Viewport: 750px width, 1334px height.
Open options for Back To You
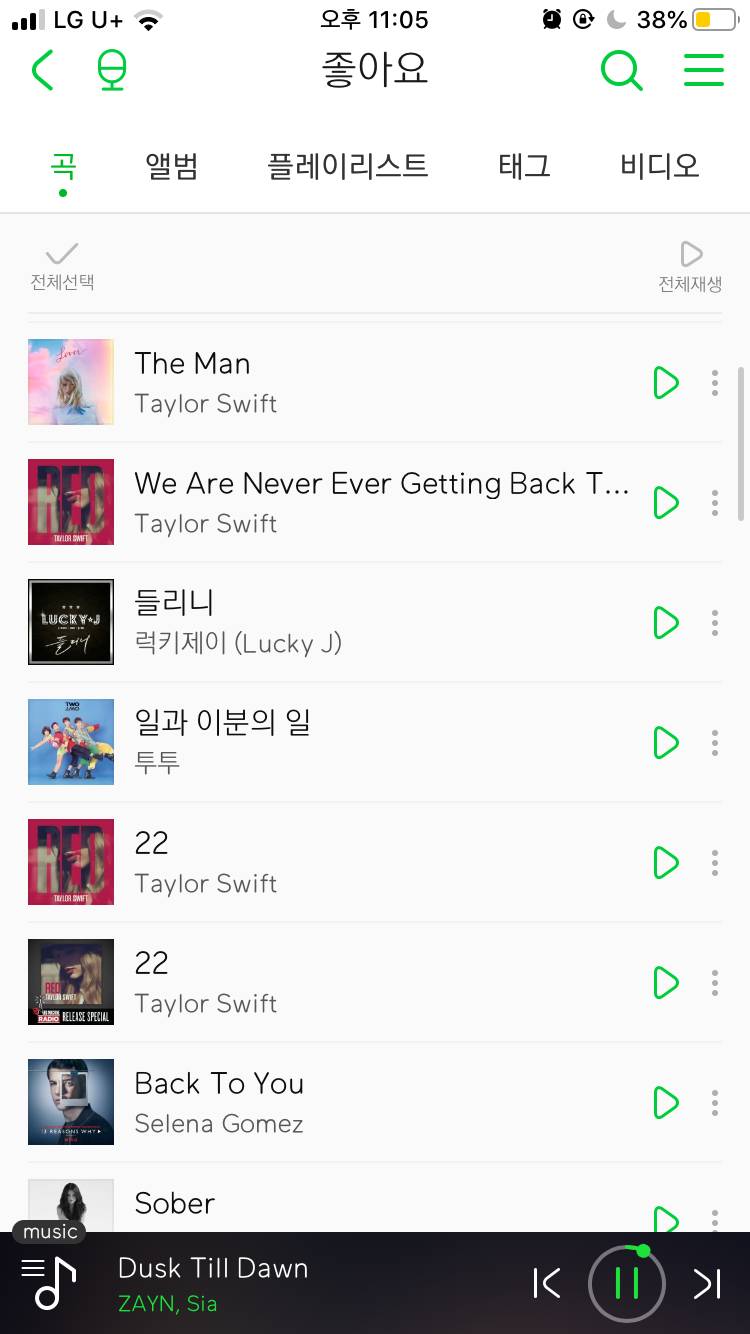pyautogui.click(x=714, y=1103)
